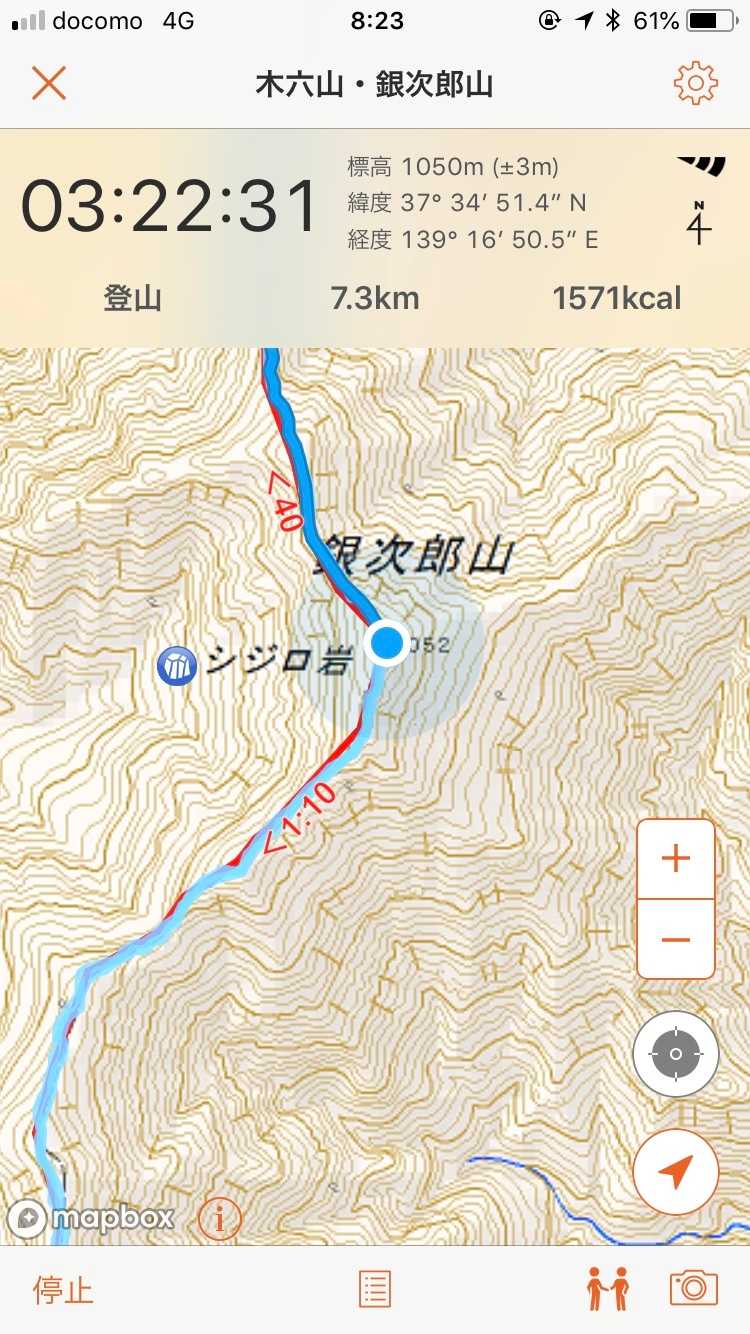750x1334 pixels.
Task: Open the list notes icon
Action: (375, 1289)
